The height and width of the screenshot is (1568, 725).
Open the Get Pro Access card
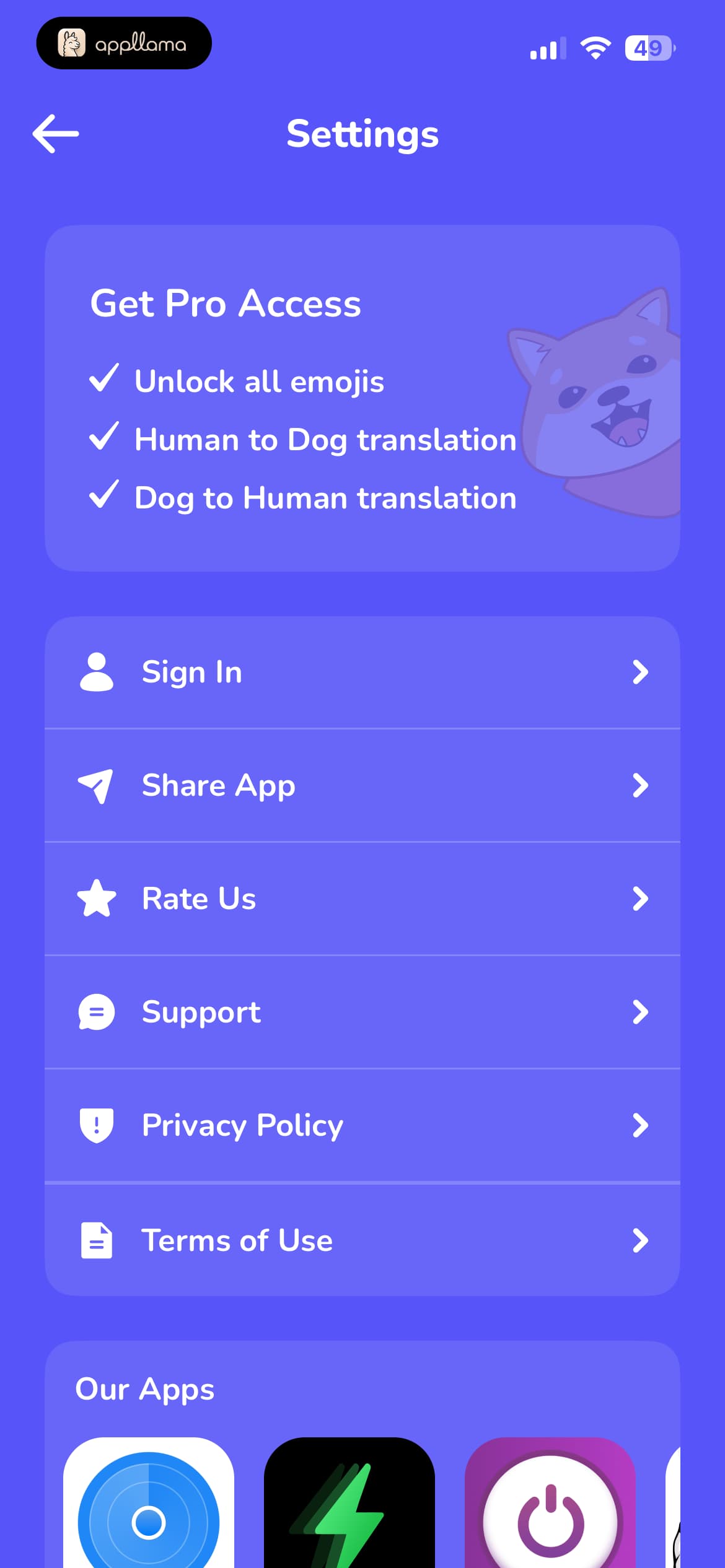(362, 398)
